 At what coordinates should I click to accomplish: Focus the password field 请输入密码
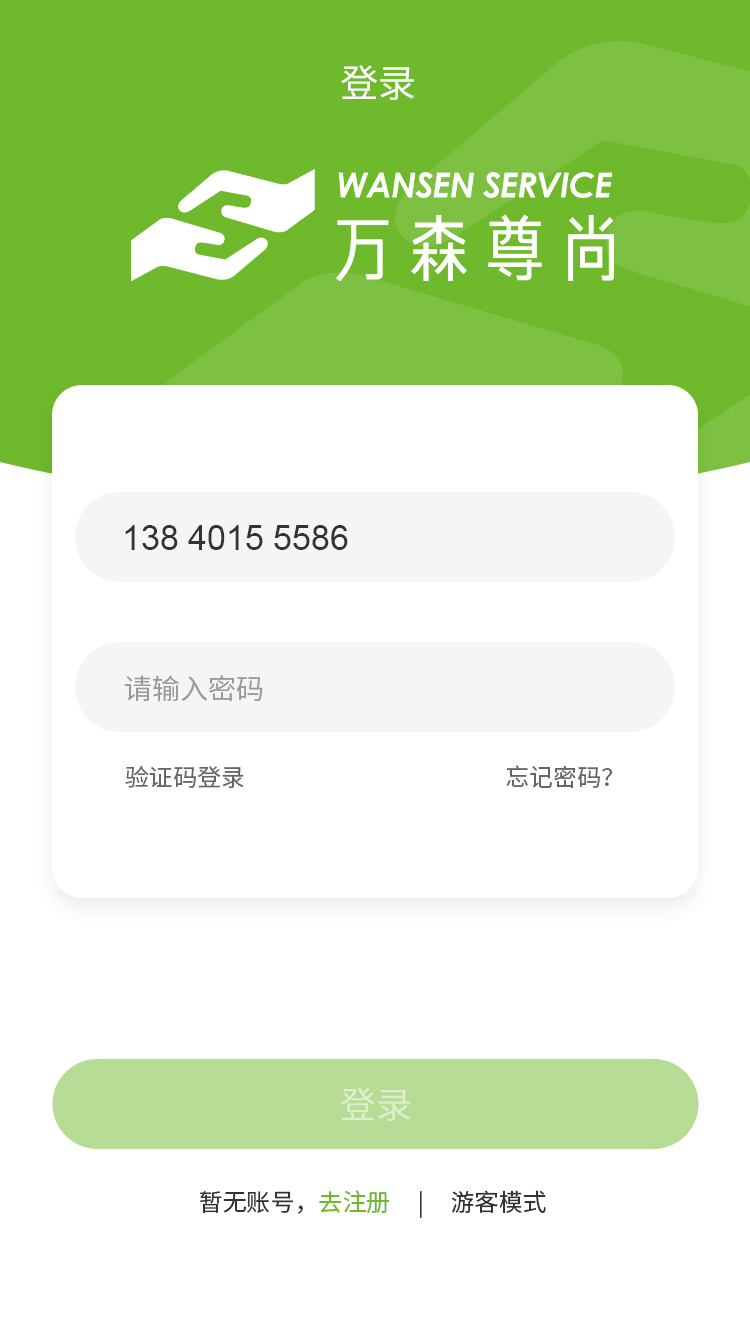tap(374, 688)
